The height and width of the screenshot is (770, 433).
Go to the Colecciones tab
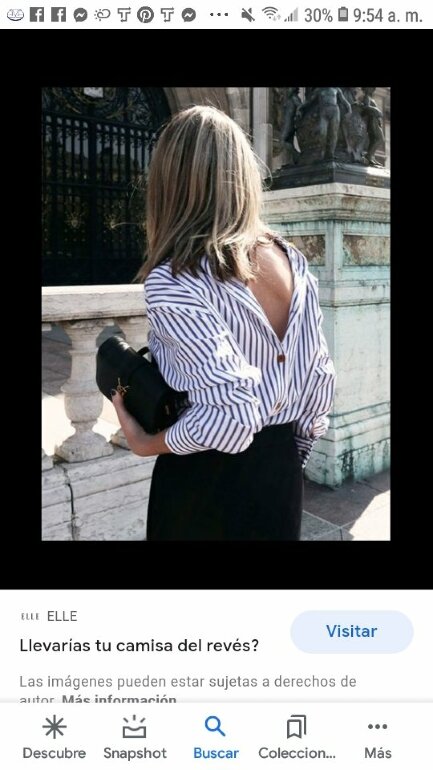297,737
